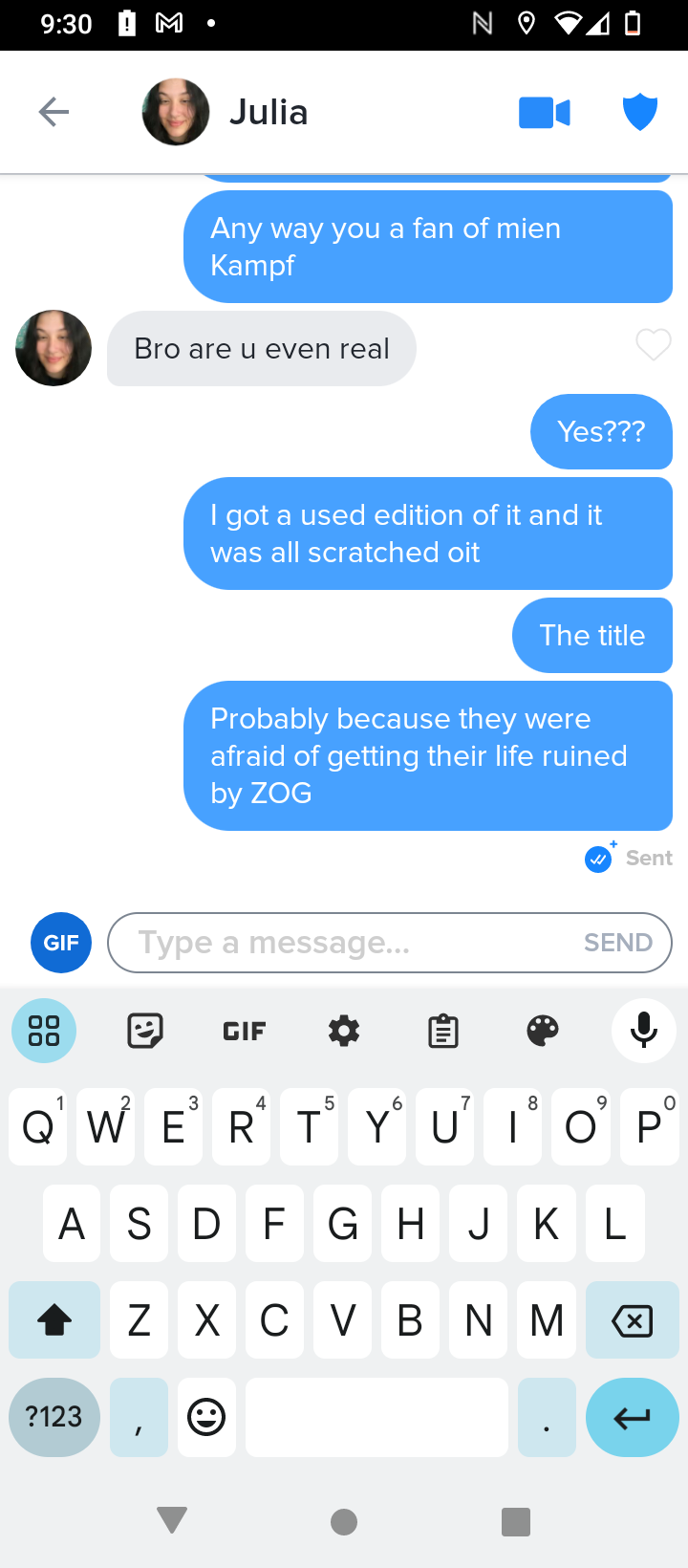Tap Julia's avatar beside her message
The image size is (688, 1568).
[x=54, y=348]
